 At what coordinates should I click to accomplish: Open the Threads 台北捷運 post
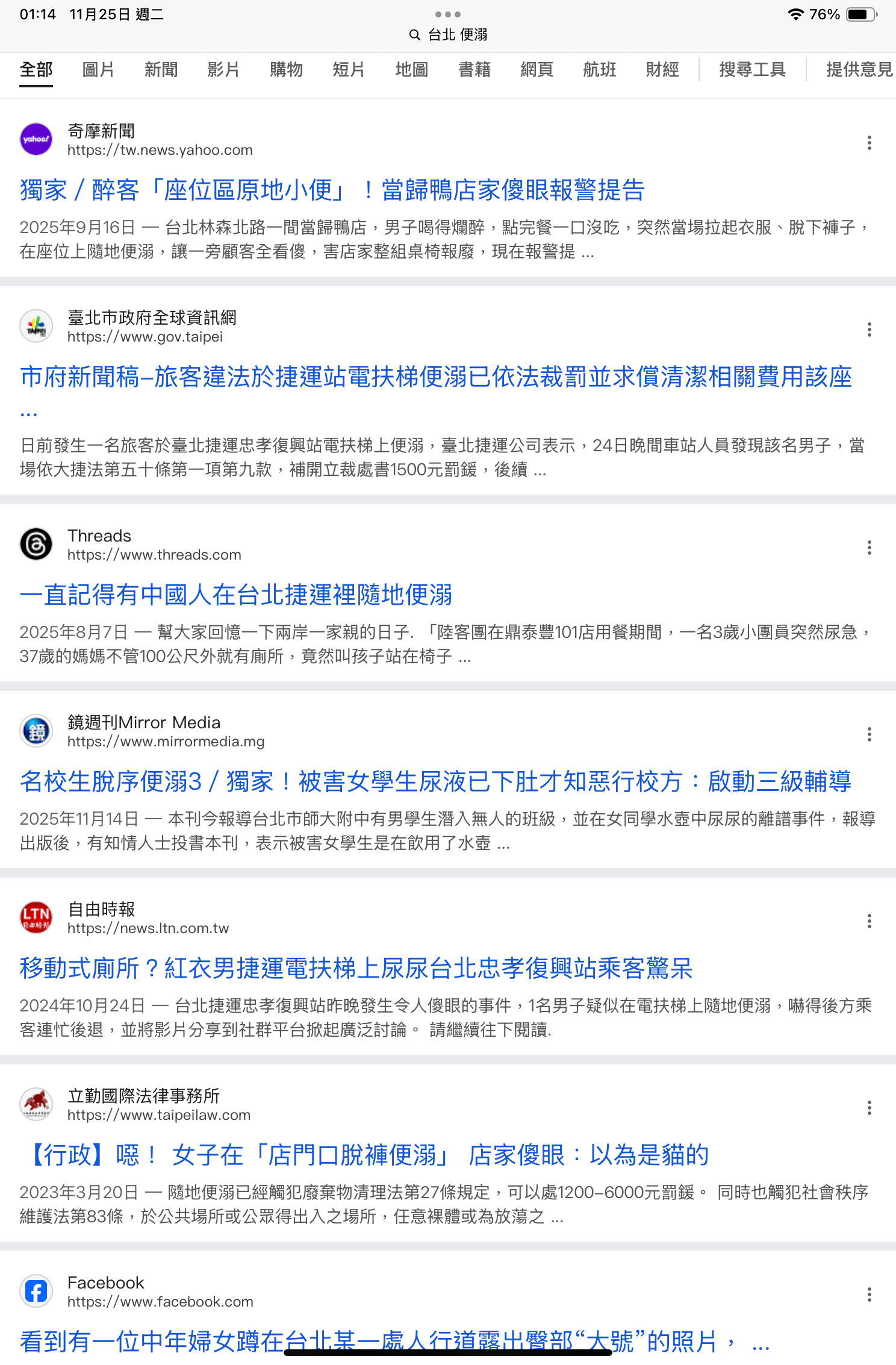pyautogui.click(x=235, y=595)
